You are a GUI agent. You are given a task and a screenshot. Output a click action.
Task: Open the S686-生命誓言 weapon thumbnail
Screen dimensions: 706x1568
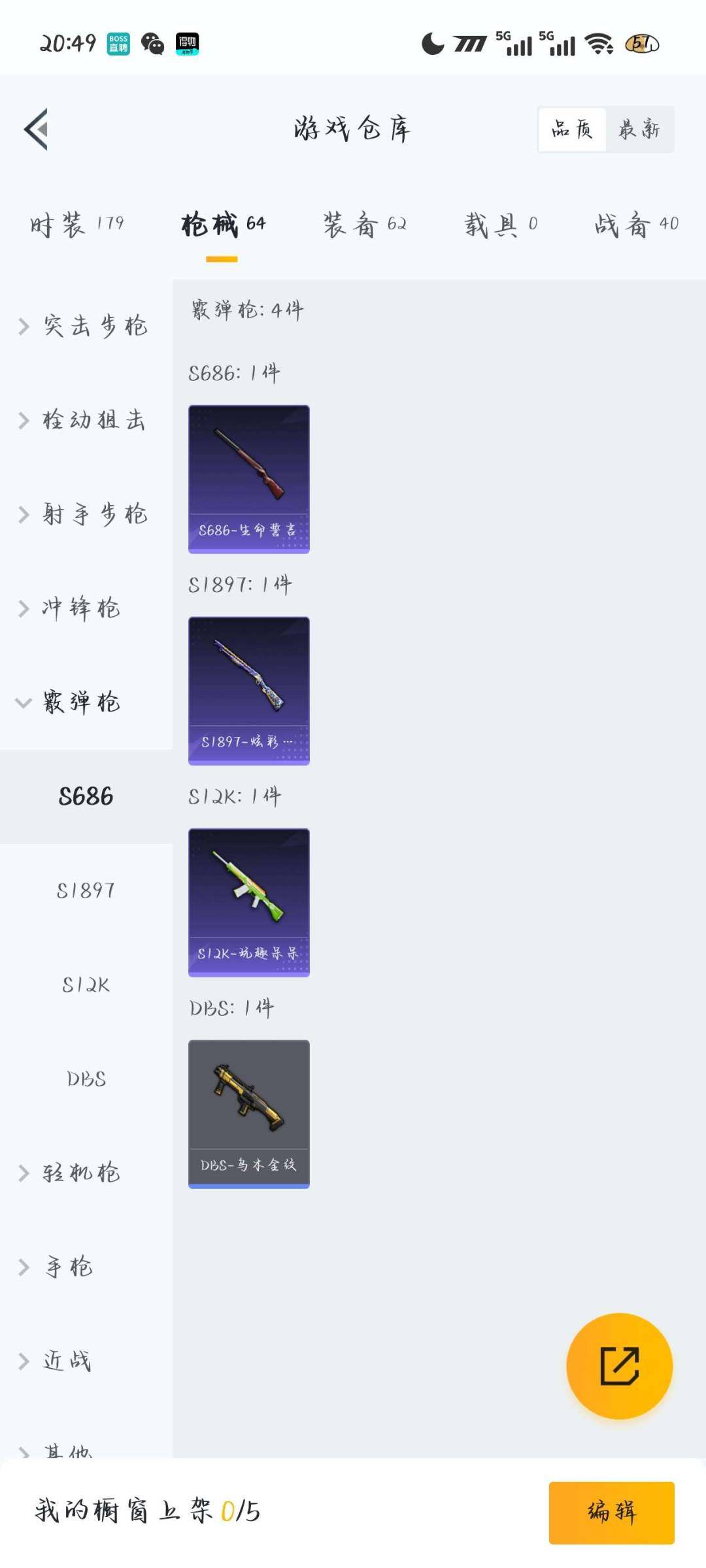click(248, 479)
